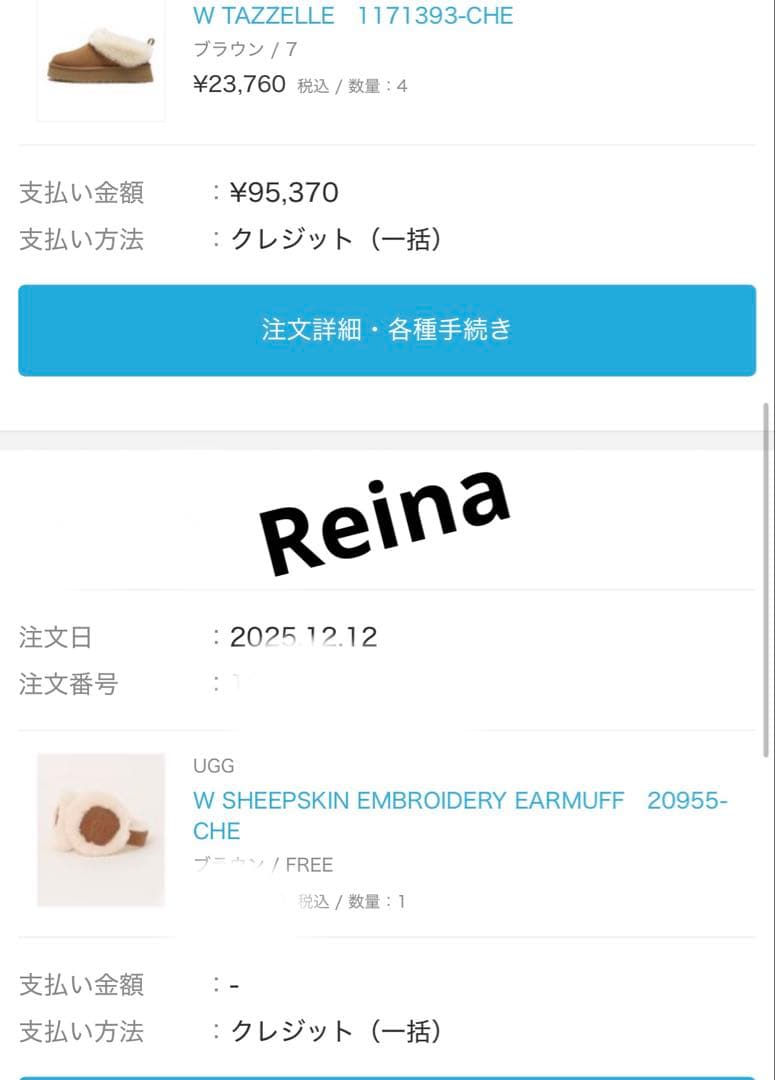775x1080 pixels.
Task: Click the ブラウン / FREE size text
Action: point(262,864)
